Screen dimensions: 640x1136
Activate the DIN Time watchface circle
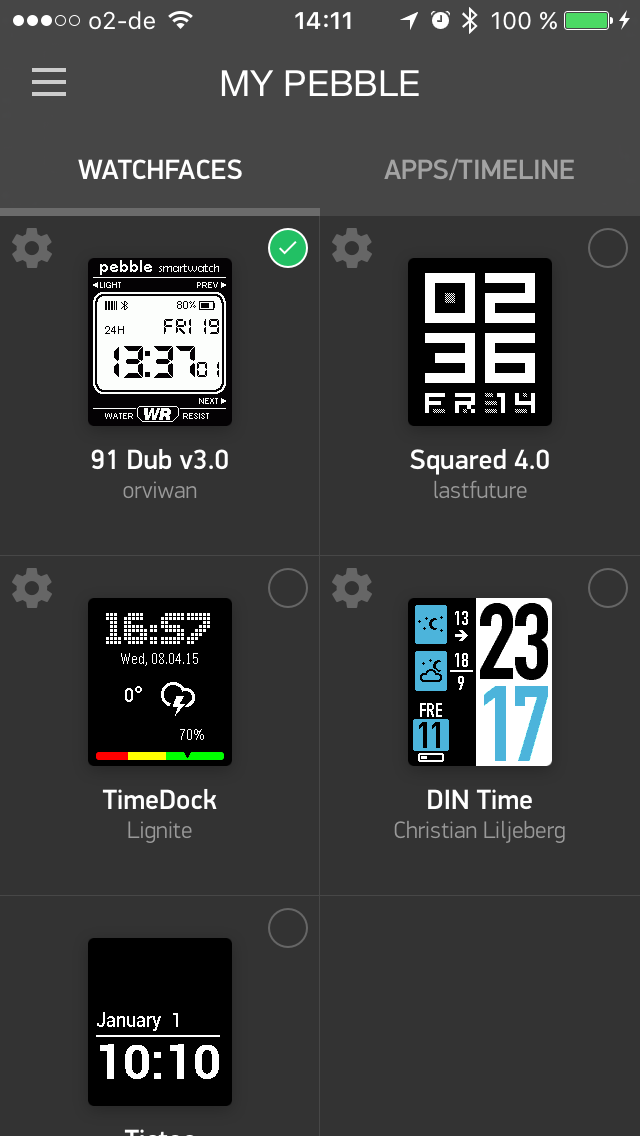point(607,588)
